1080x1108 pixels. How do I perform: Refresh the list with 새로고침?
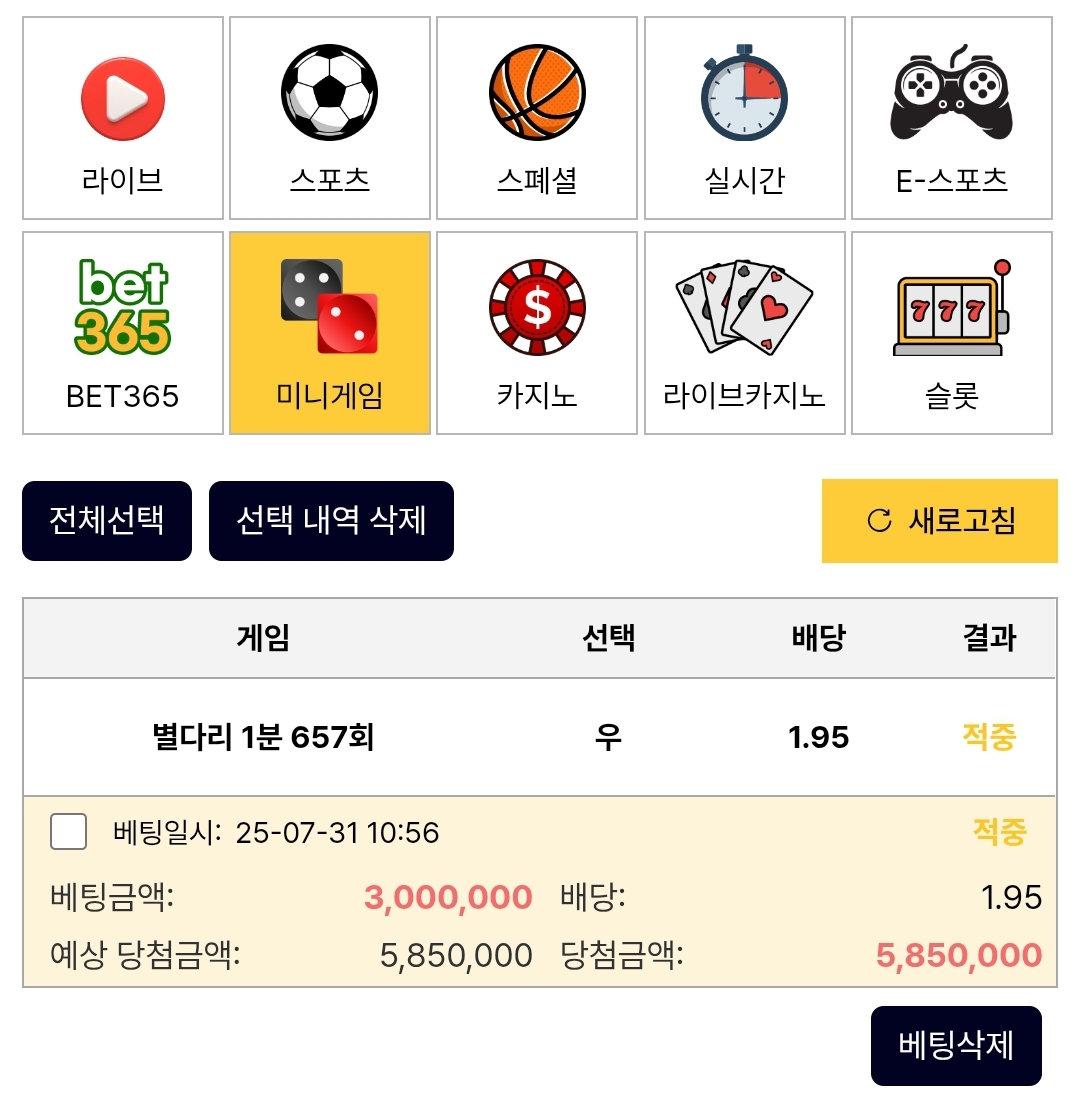pyautogui.click(x=939, y=521)
